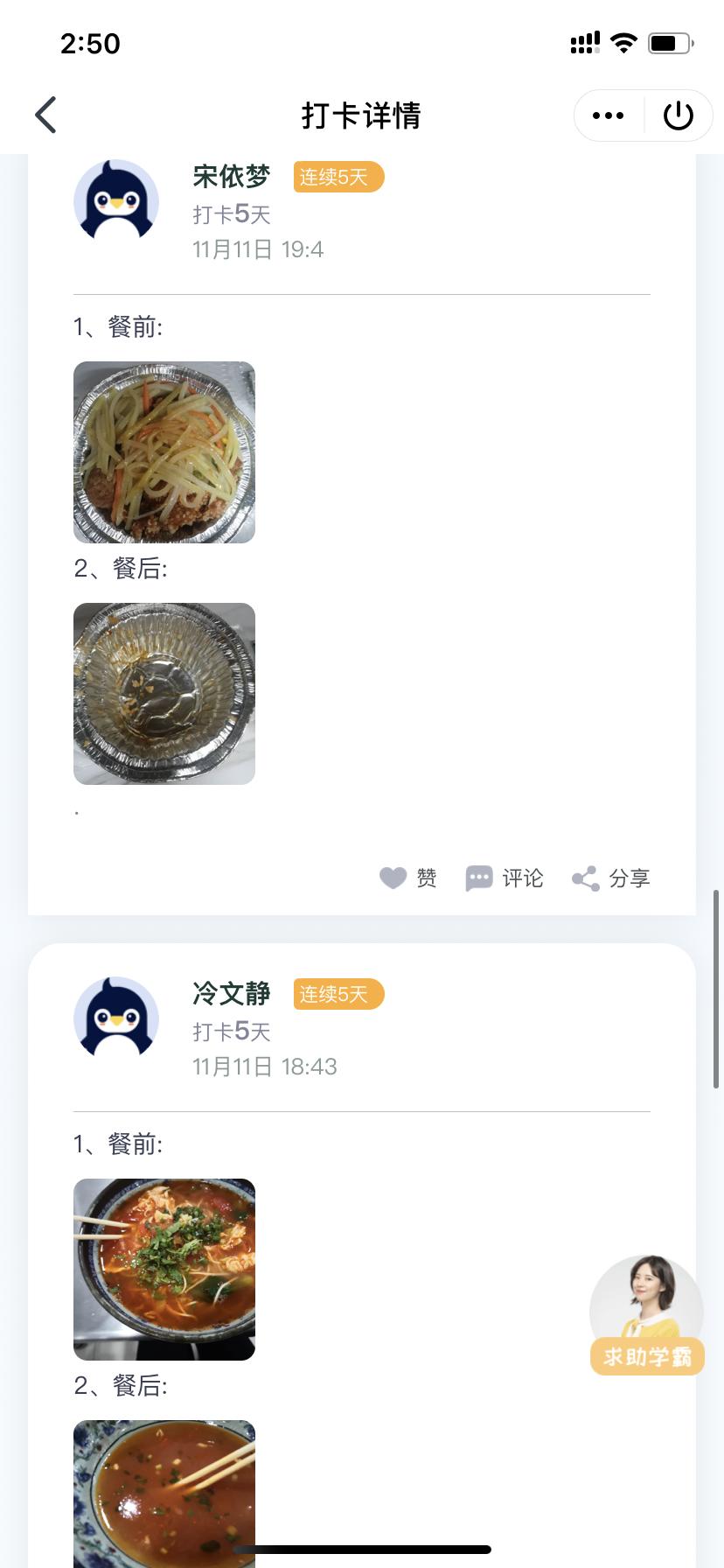Image resolution: width=724 pixels, height=1568 pixels.
Task: Tap the username 宋依梦 link
Action: pyautogui.click(x=231, y=177)
